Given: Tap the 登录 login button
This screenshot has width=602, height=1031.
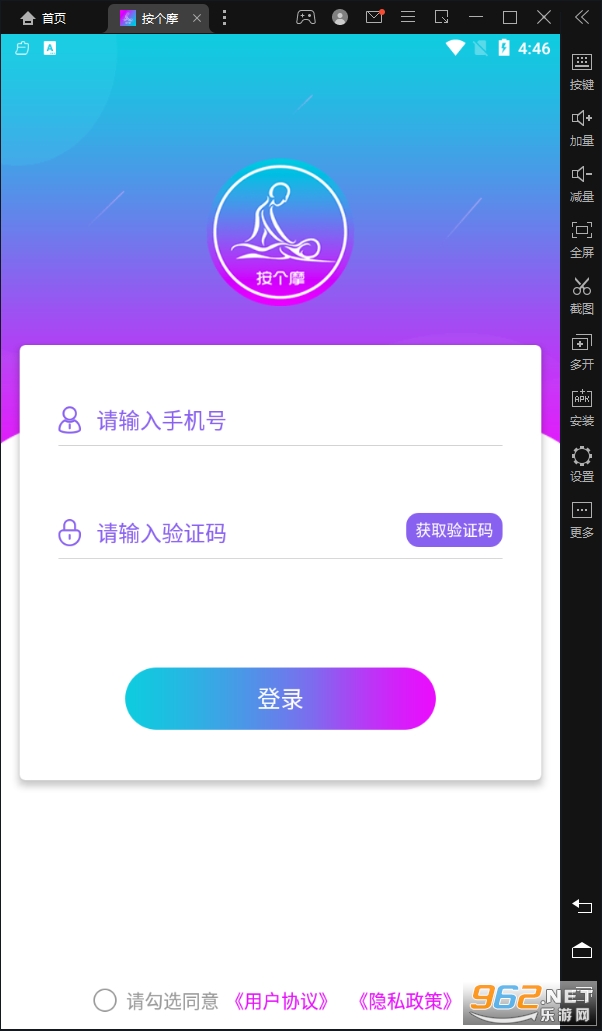Looking at the screenshot, I should pos(280,699).
